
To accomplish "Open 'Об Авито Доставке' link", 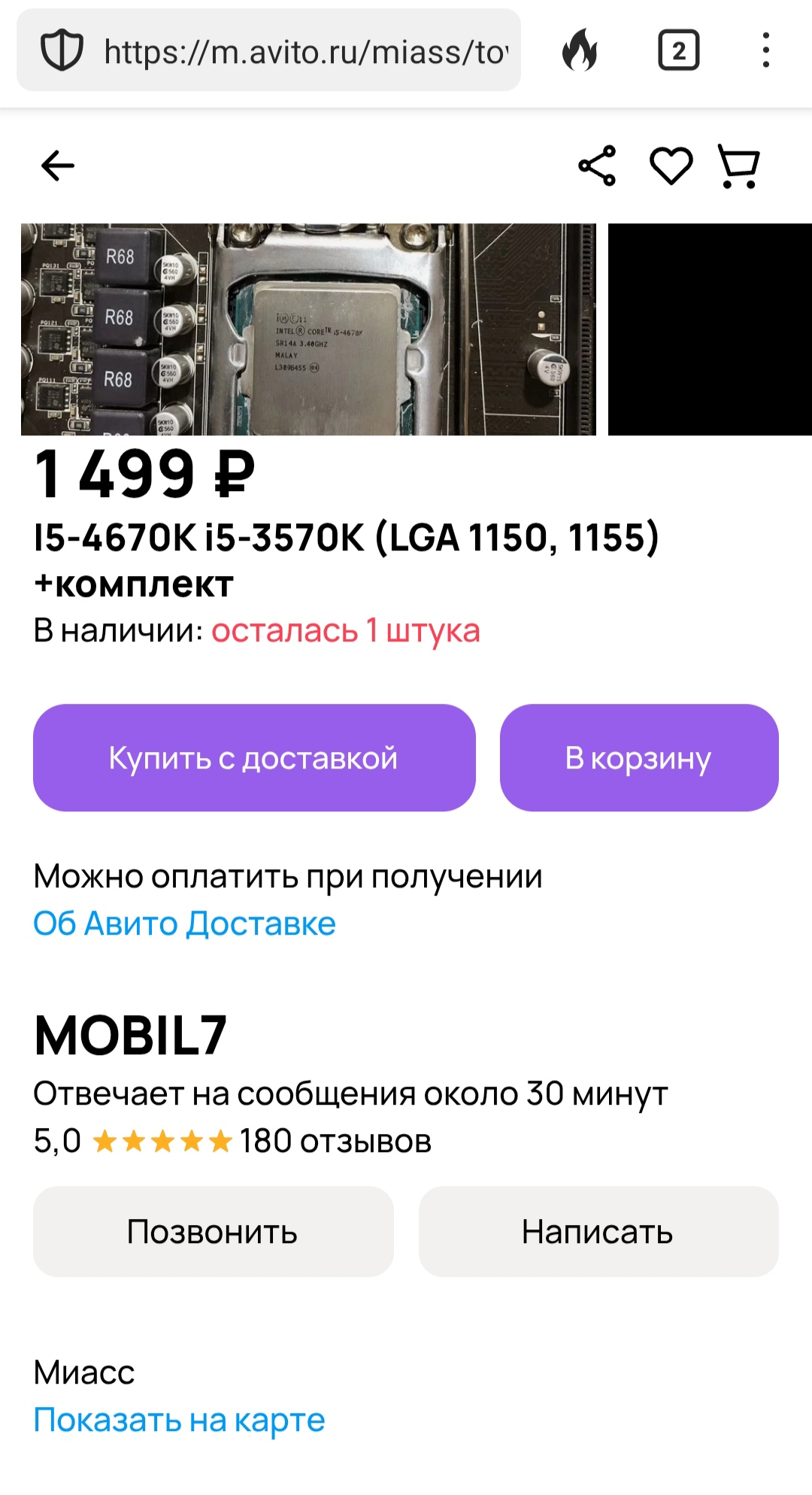I will click(x=184, y=923).
